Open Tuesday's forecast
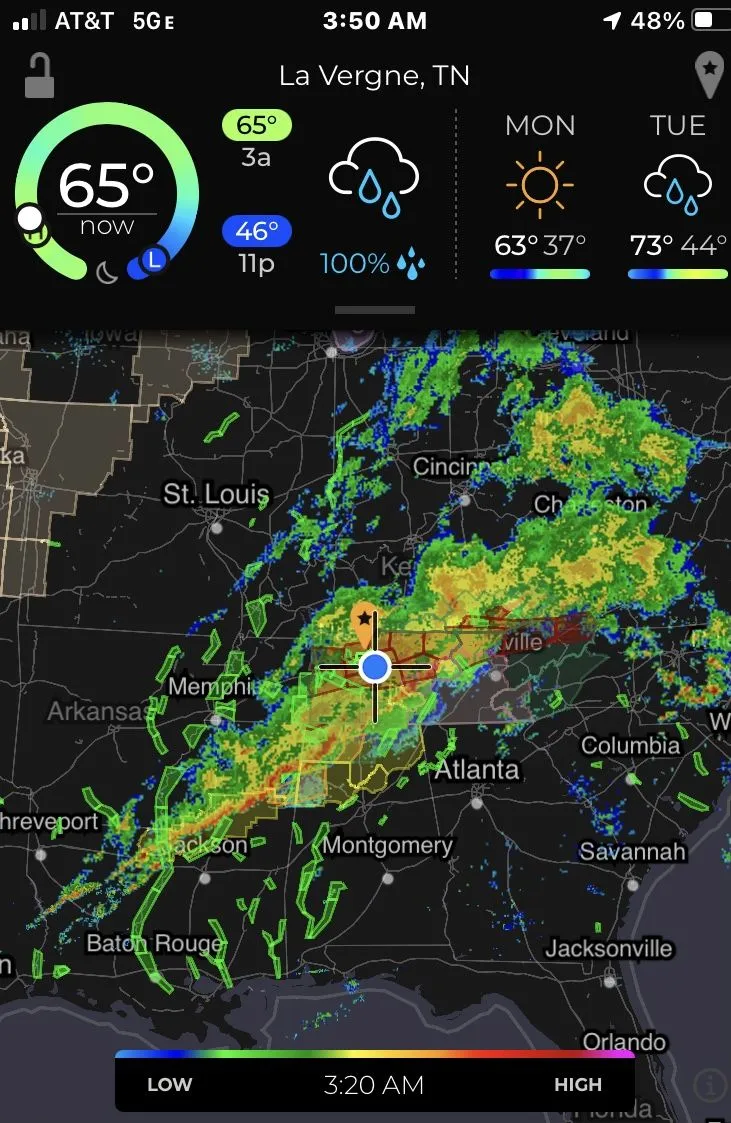The height and width of the screenshot is (1123, 731). (x=678, y=195)
